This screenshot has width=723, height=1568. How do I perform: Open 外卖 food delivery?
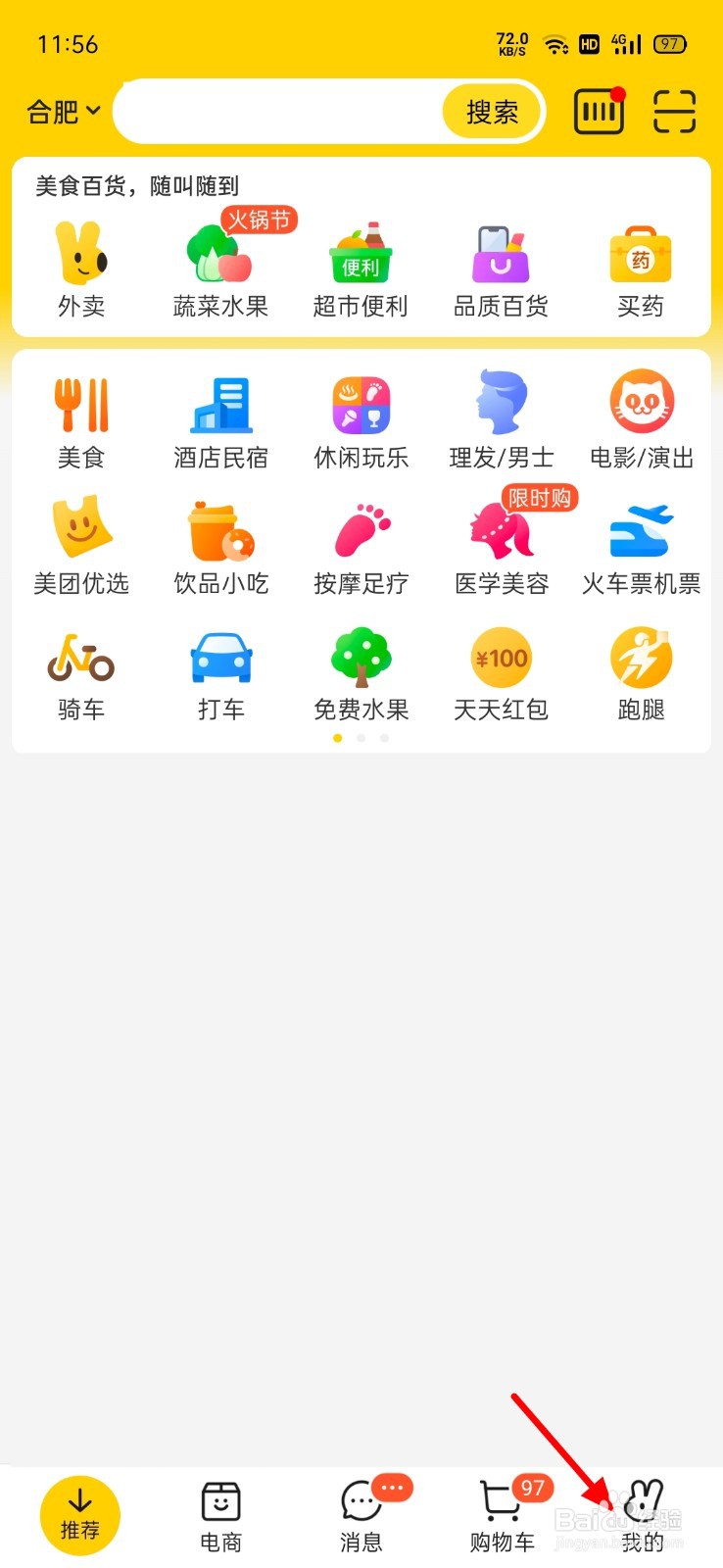(81, 270)
